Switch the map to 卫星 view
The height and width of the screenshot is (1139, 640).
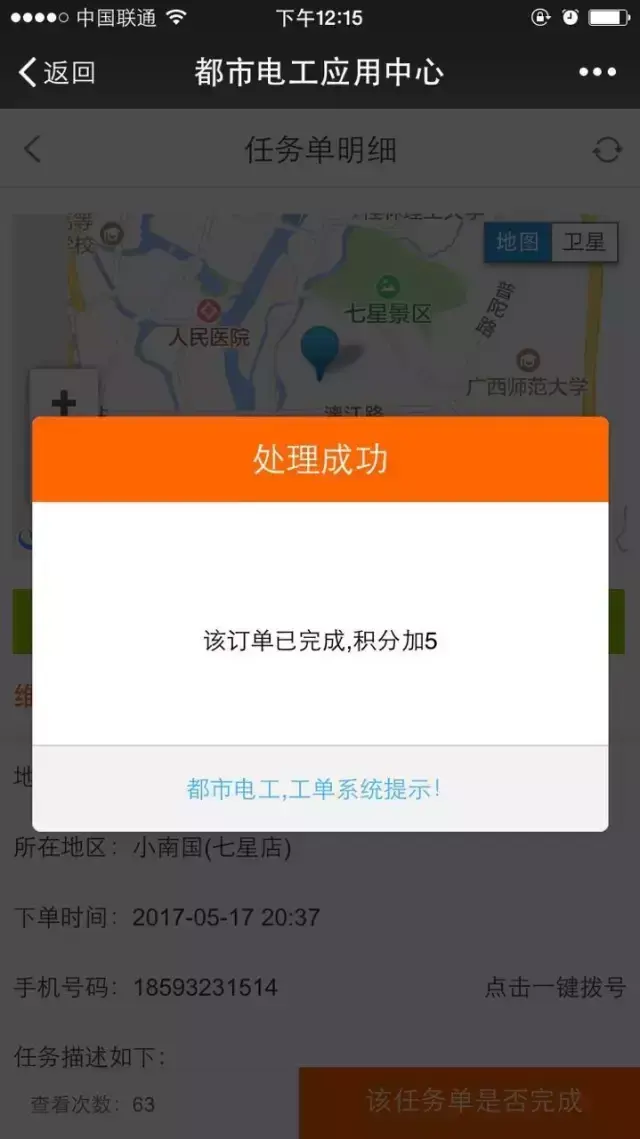click(x=584, y=242)
